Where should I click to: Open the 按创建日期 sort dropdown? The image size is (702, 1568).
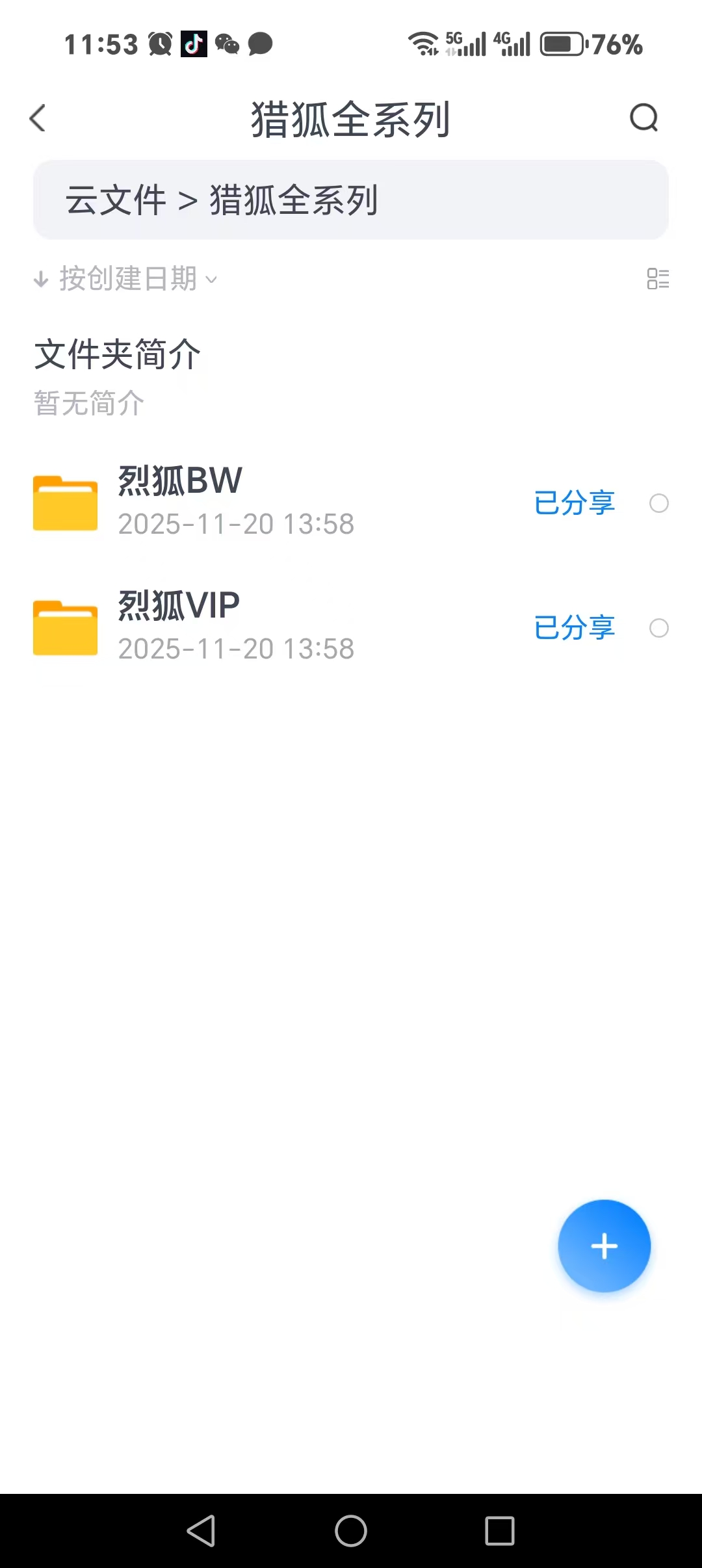tap(127, 279)
